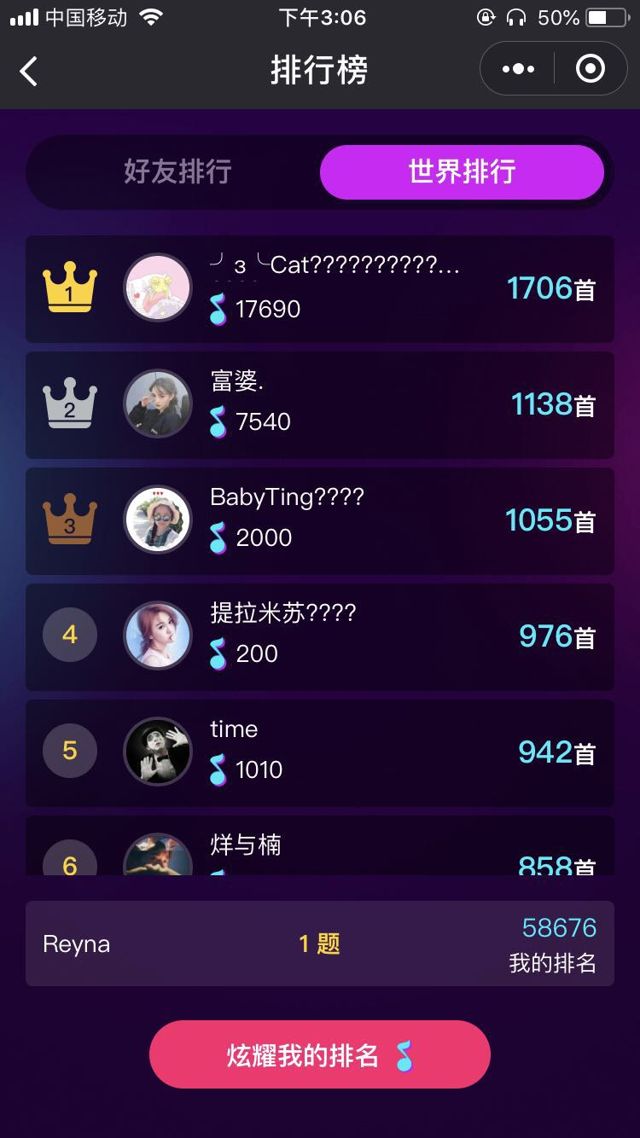The image size is (640, 1138).
Task: Select the player named time
Action: coord(319,752)
